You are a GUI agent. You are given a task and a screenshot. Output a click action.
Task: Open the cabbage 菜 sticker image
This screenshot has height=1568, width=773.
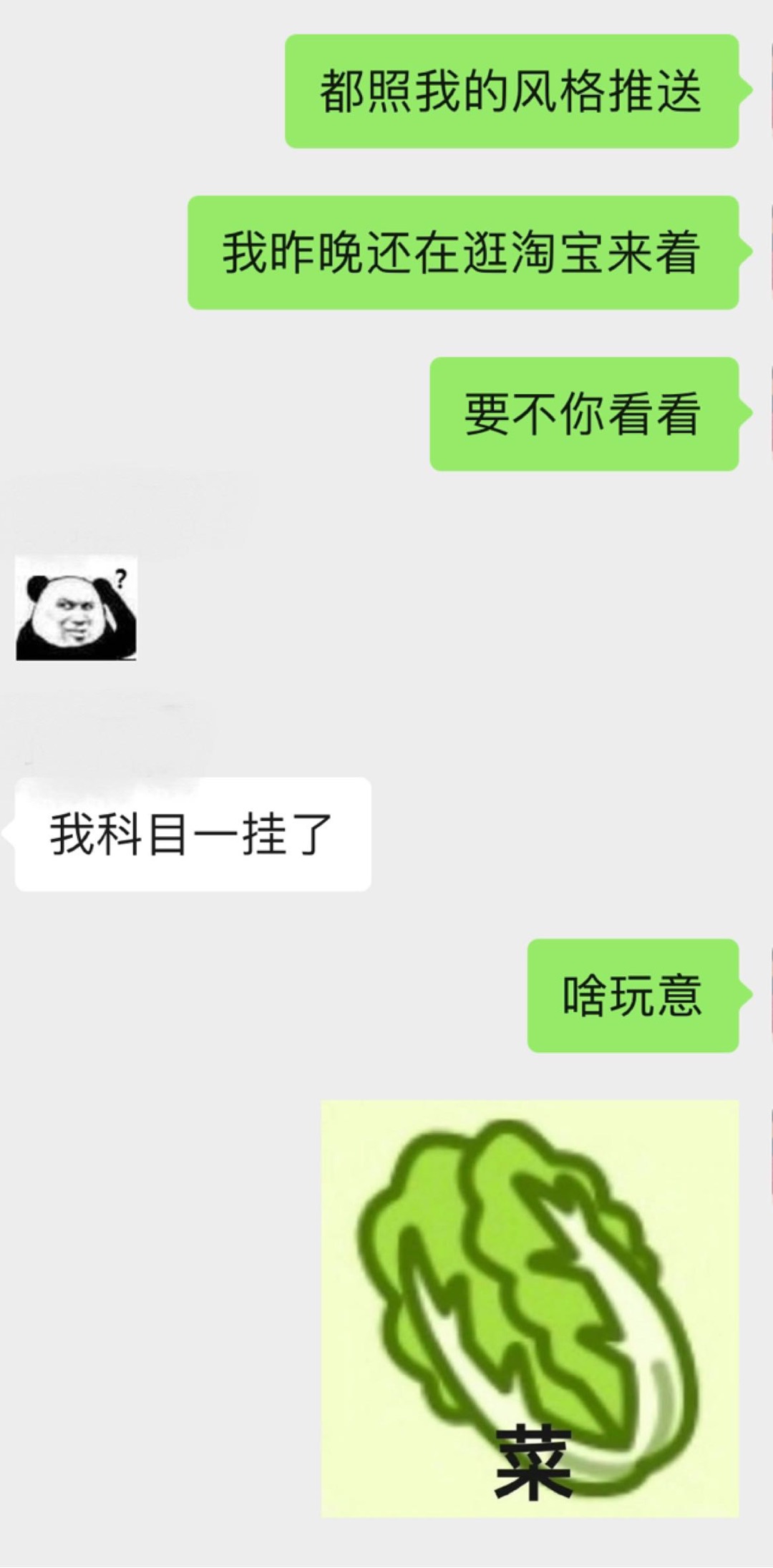tap(530, 1308)
